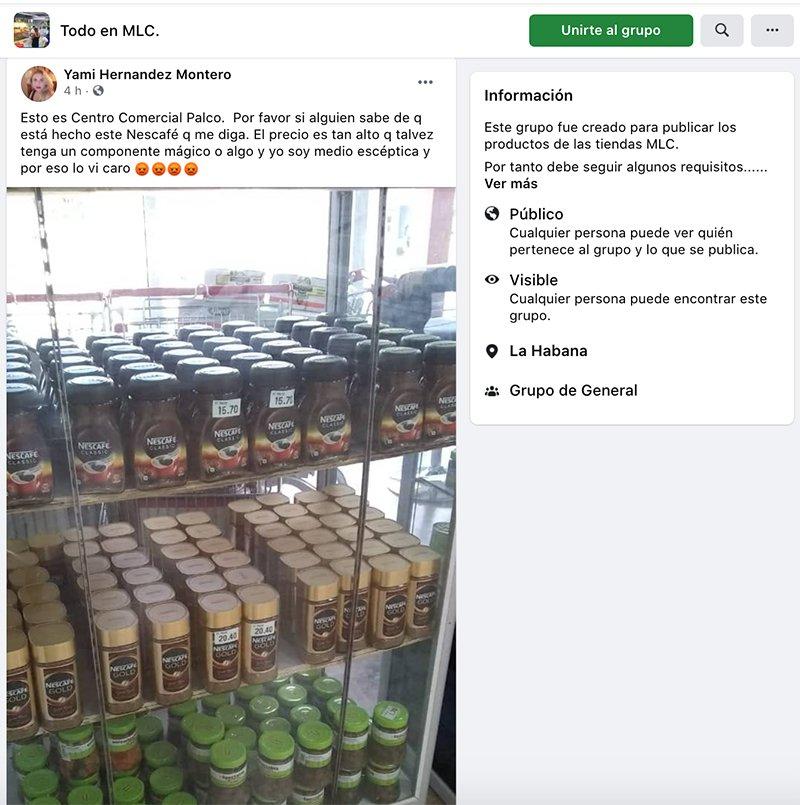Join the group with Unirte al grupo
Viewport: 800px width, 805px height.
610,30
